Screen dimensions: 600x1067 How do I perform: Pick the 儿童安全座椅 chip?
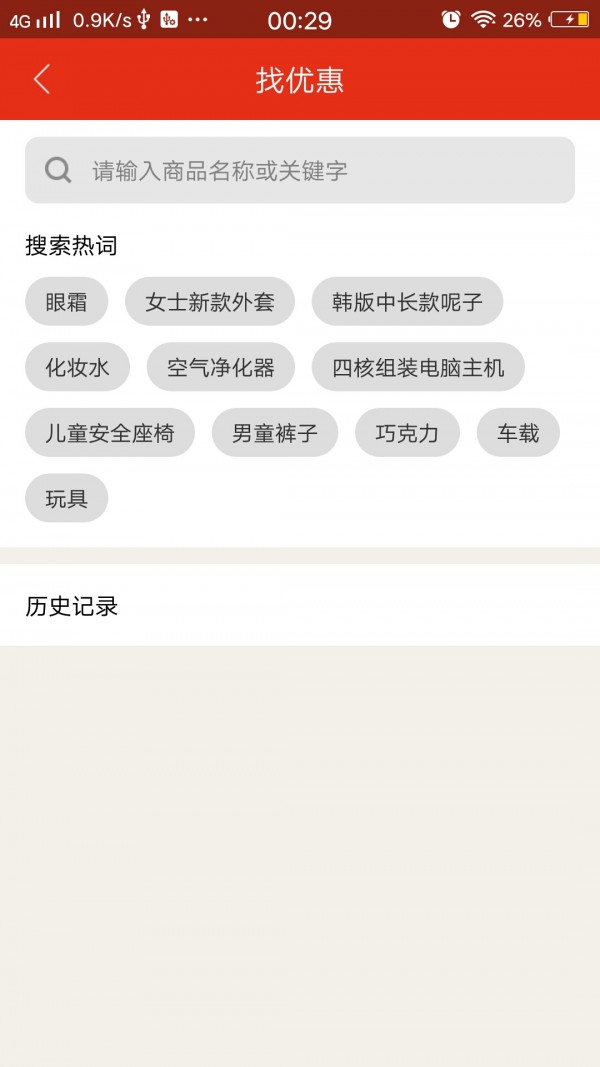[110, 433]
